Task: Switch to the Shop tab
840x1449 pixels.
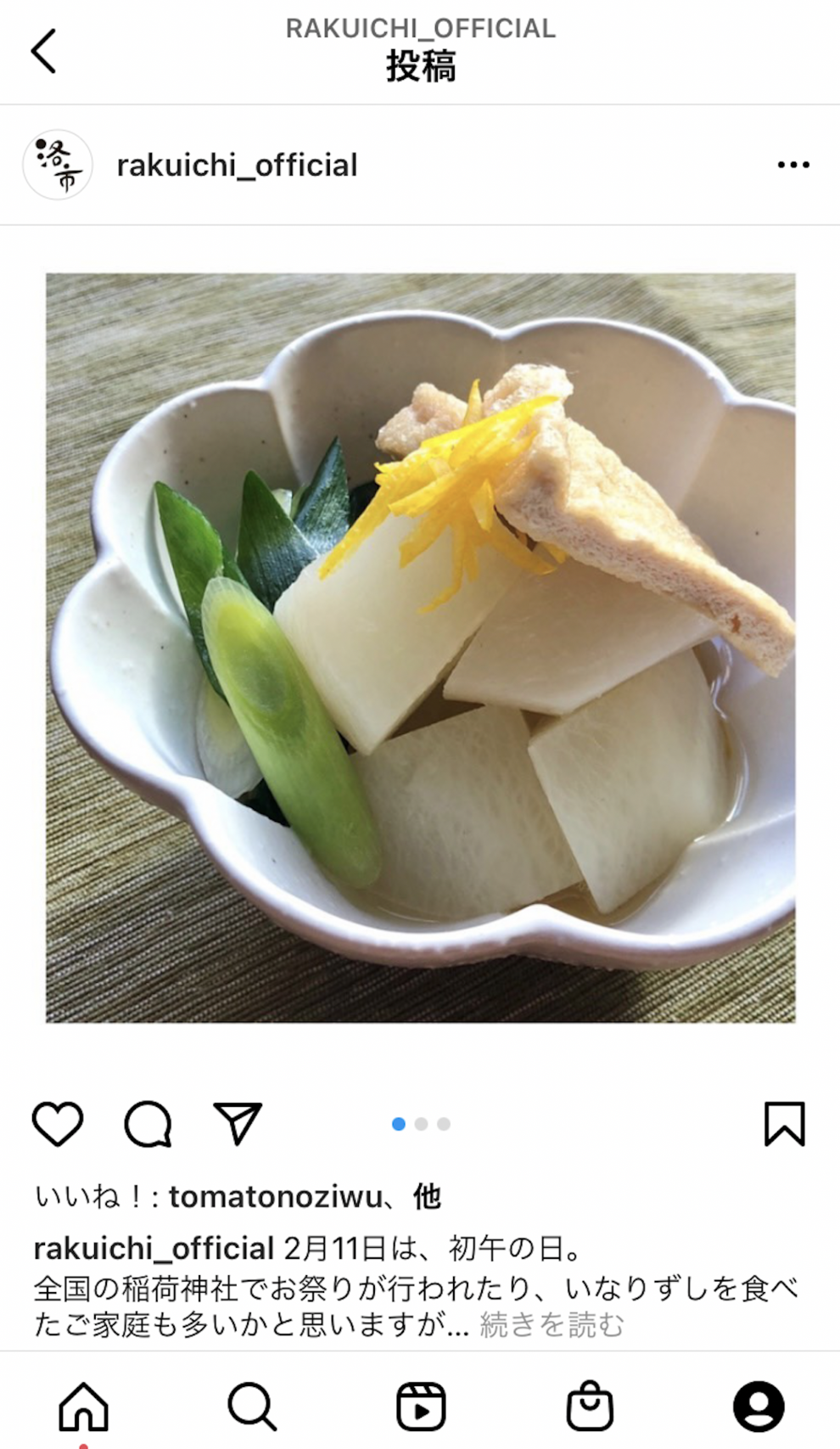Action: 590,1407
